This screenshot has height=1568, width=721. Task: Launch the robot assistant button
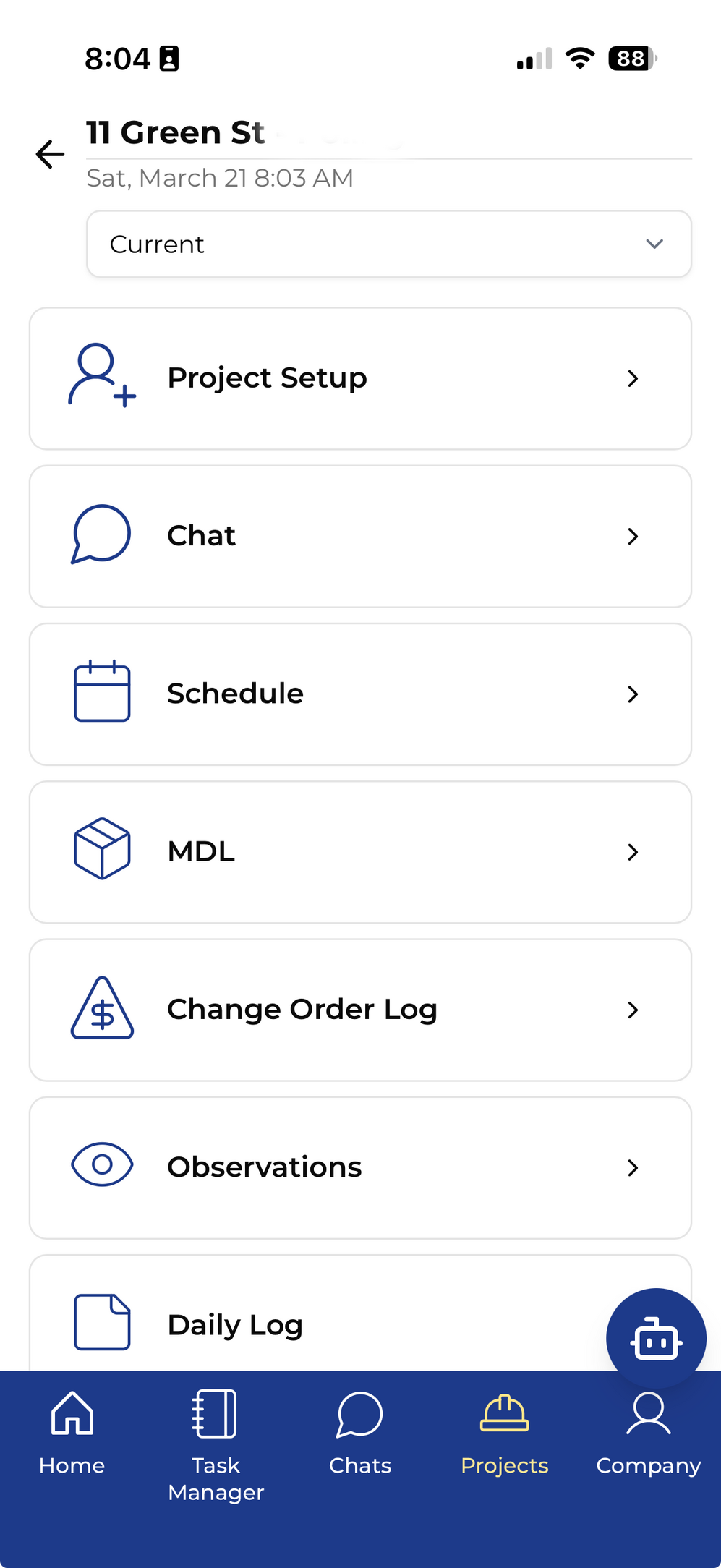point(656,1339)
